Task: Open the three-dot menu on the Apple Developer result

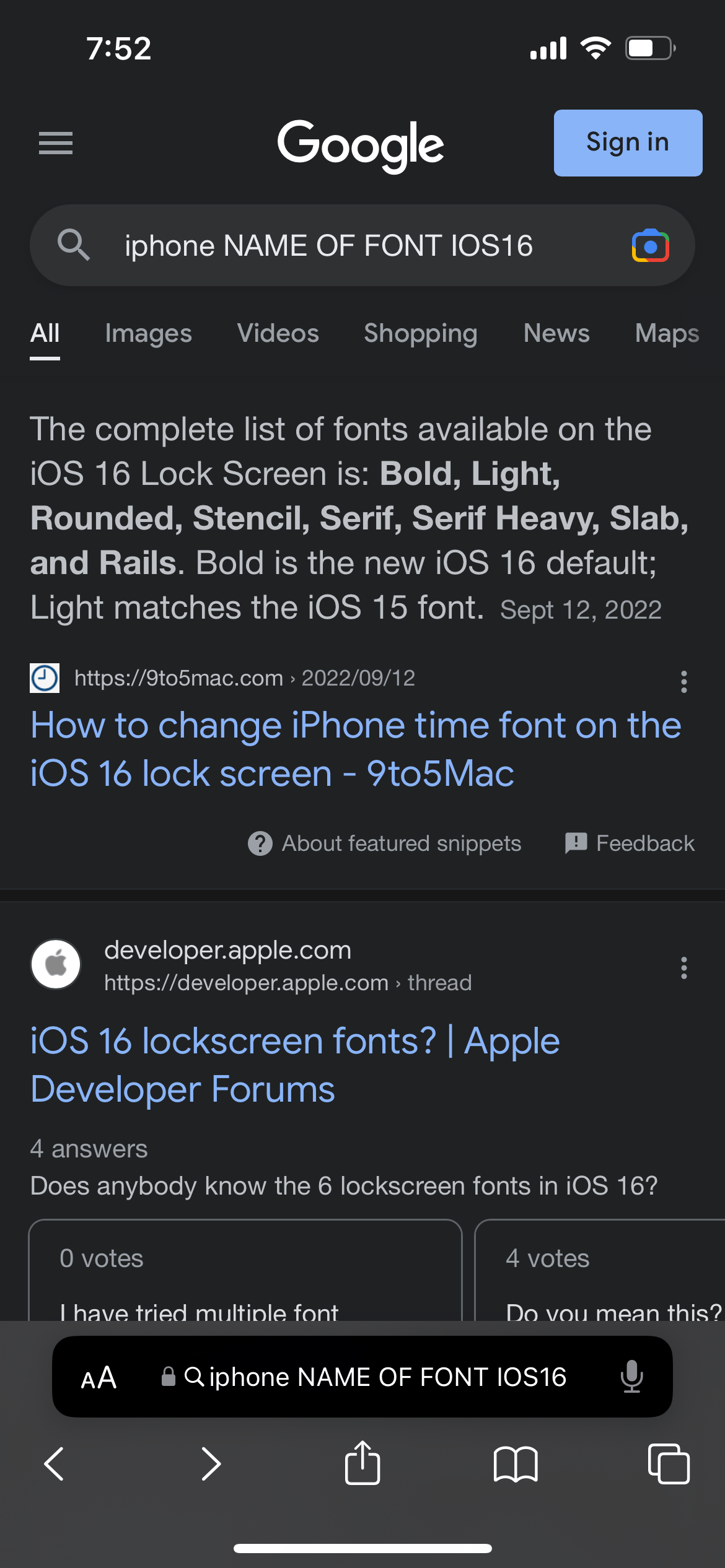Action: coord(683,968)
